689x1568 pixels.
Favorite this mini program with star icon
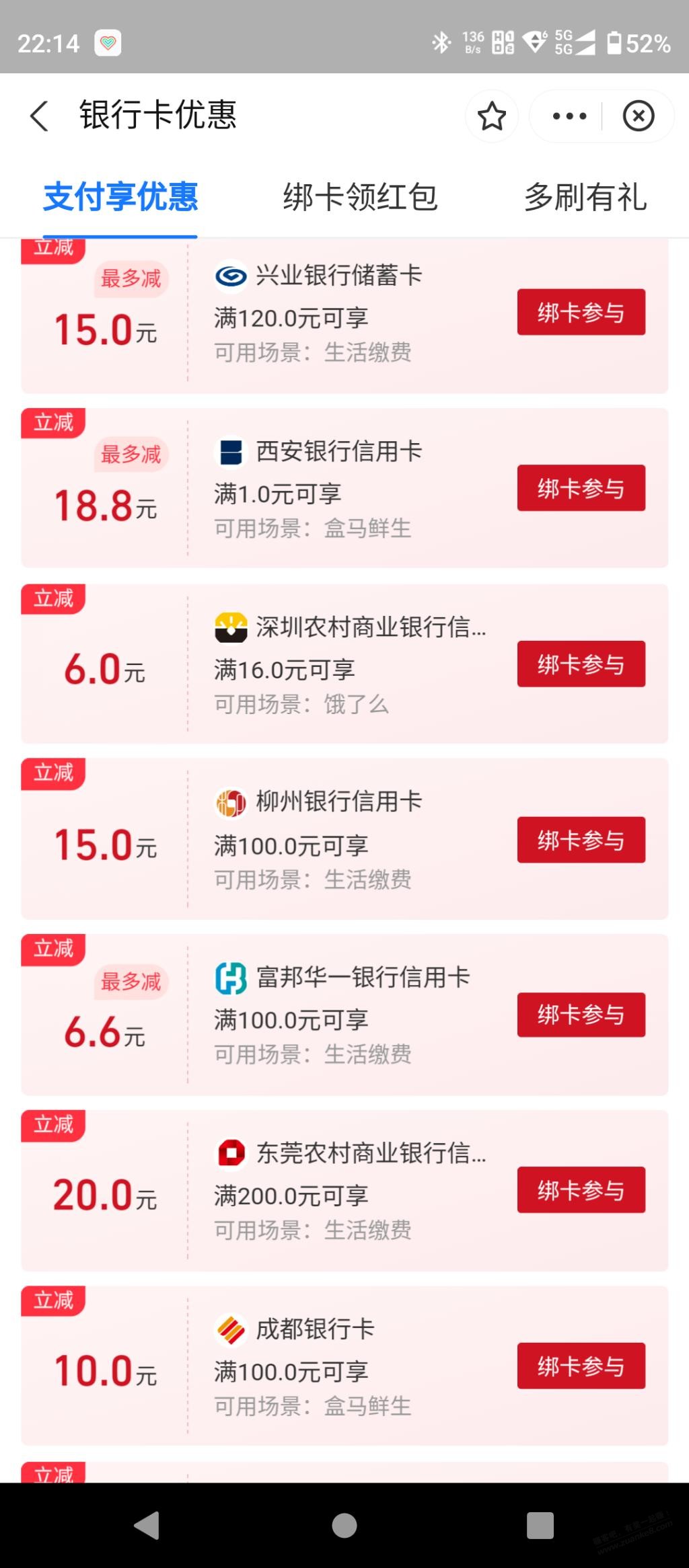(492, 116)
